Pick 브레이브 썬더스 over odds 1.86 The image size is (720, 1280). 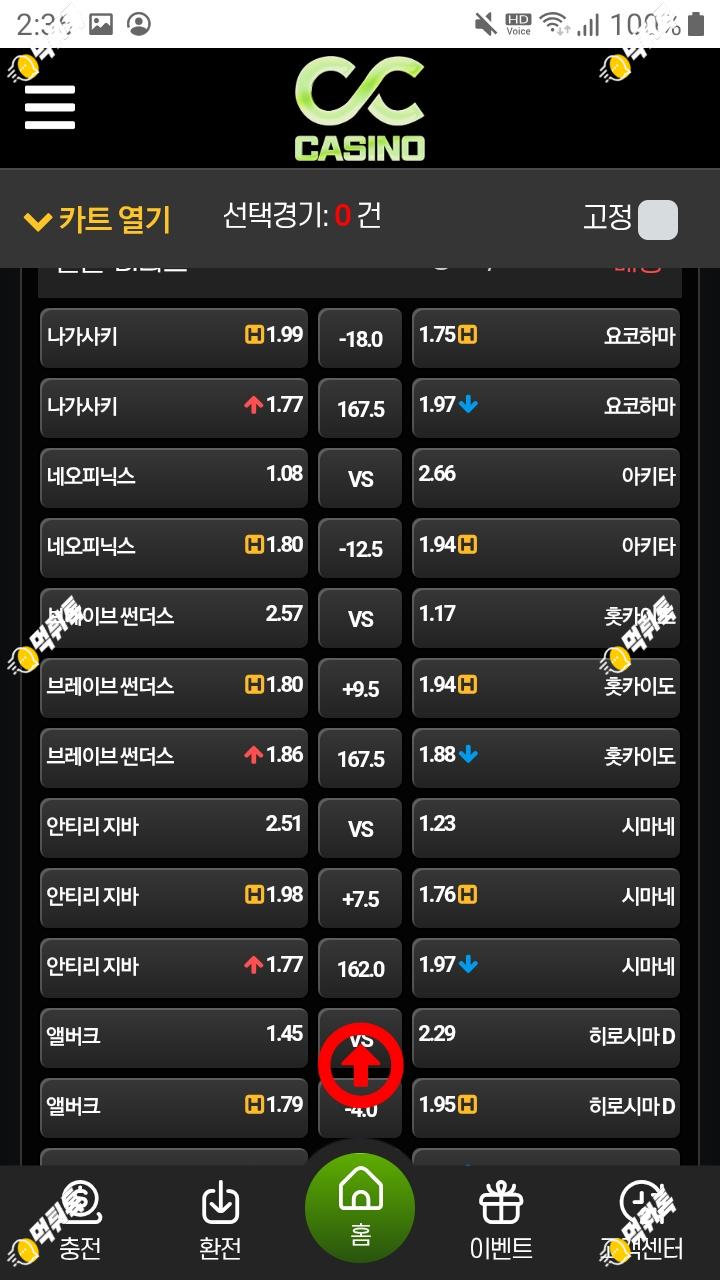click(174, 757)
